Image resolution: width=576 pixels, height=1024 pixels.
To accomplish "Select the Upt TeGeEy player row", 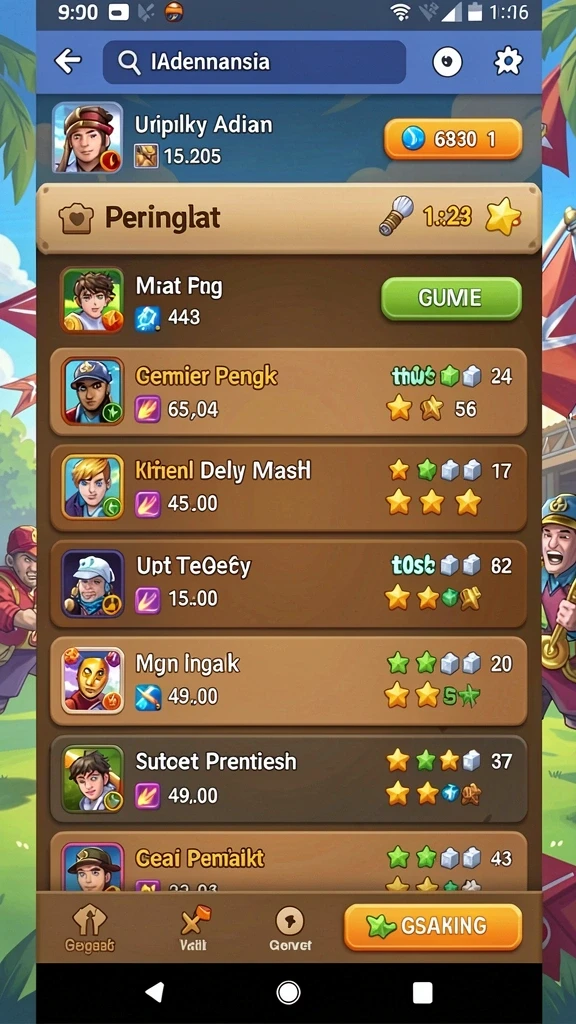I will pos(288,584).
